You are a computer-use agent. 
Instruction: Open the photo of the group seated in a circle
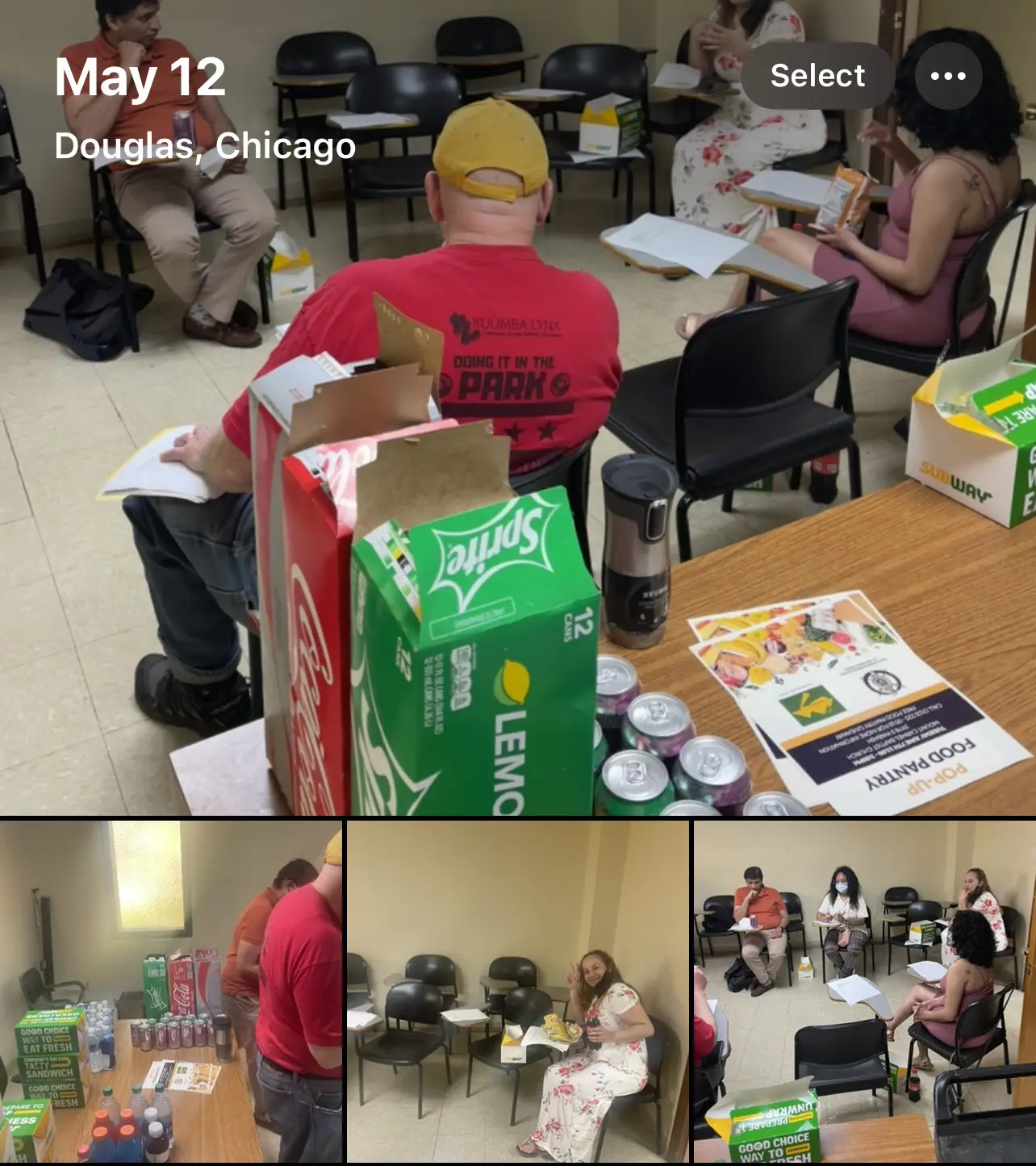(864, 992)
